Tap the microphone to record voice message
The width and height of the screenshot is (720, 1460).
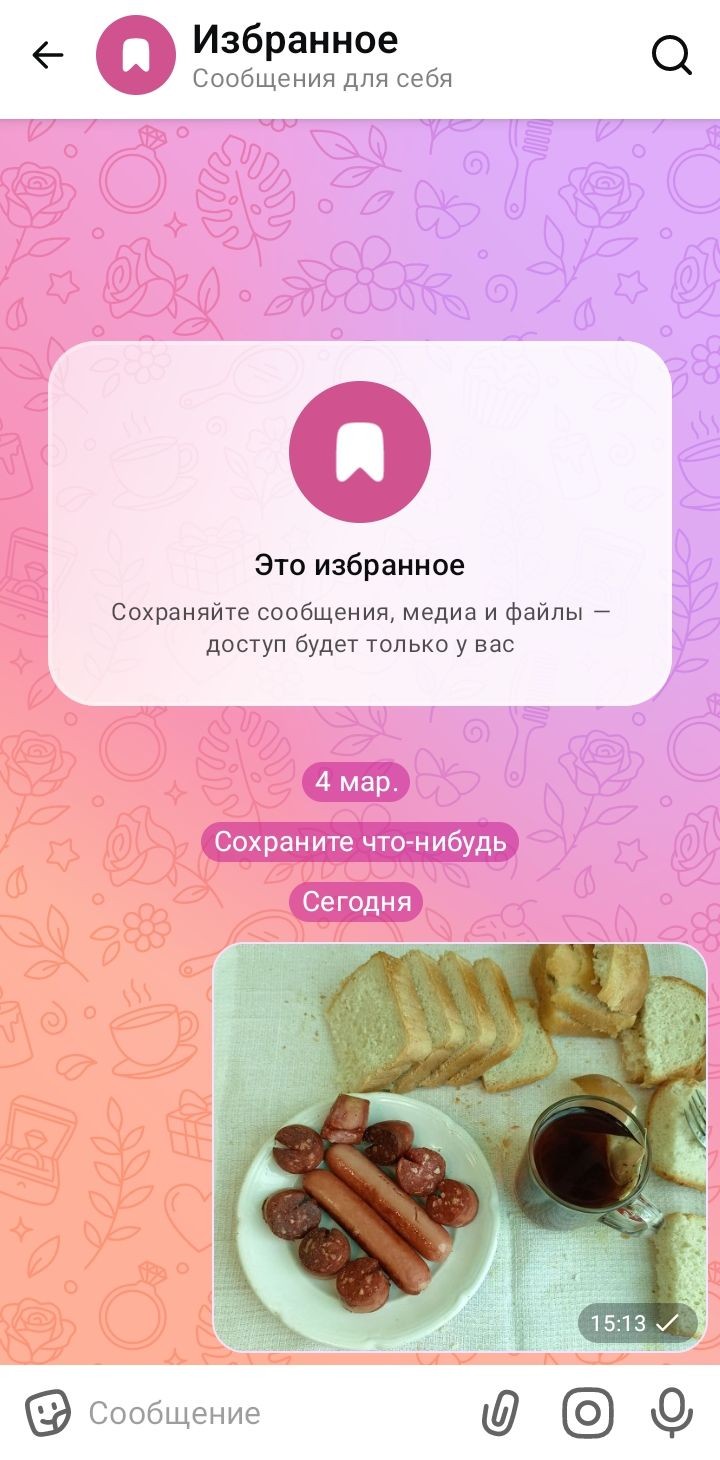click(x=673, y=1413)
